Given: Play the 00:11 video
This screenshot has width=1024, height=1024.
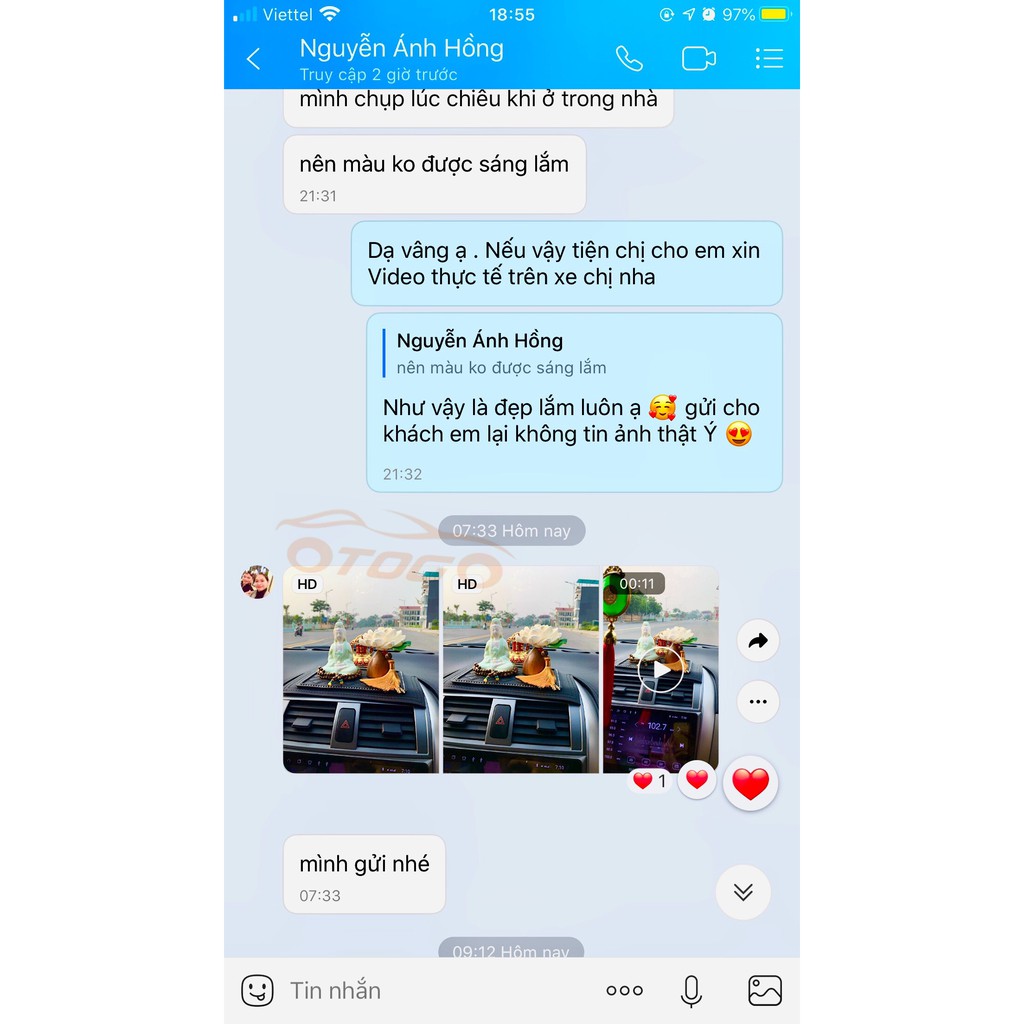Looking at the screenshot, I should [x=661, y=670].
